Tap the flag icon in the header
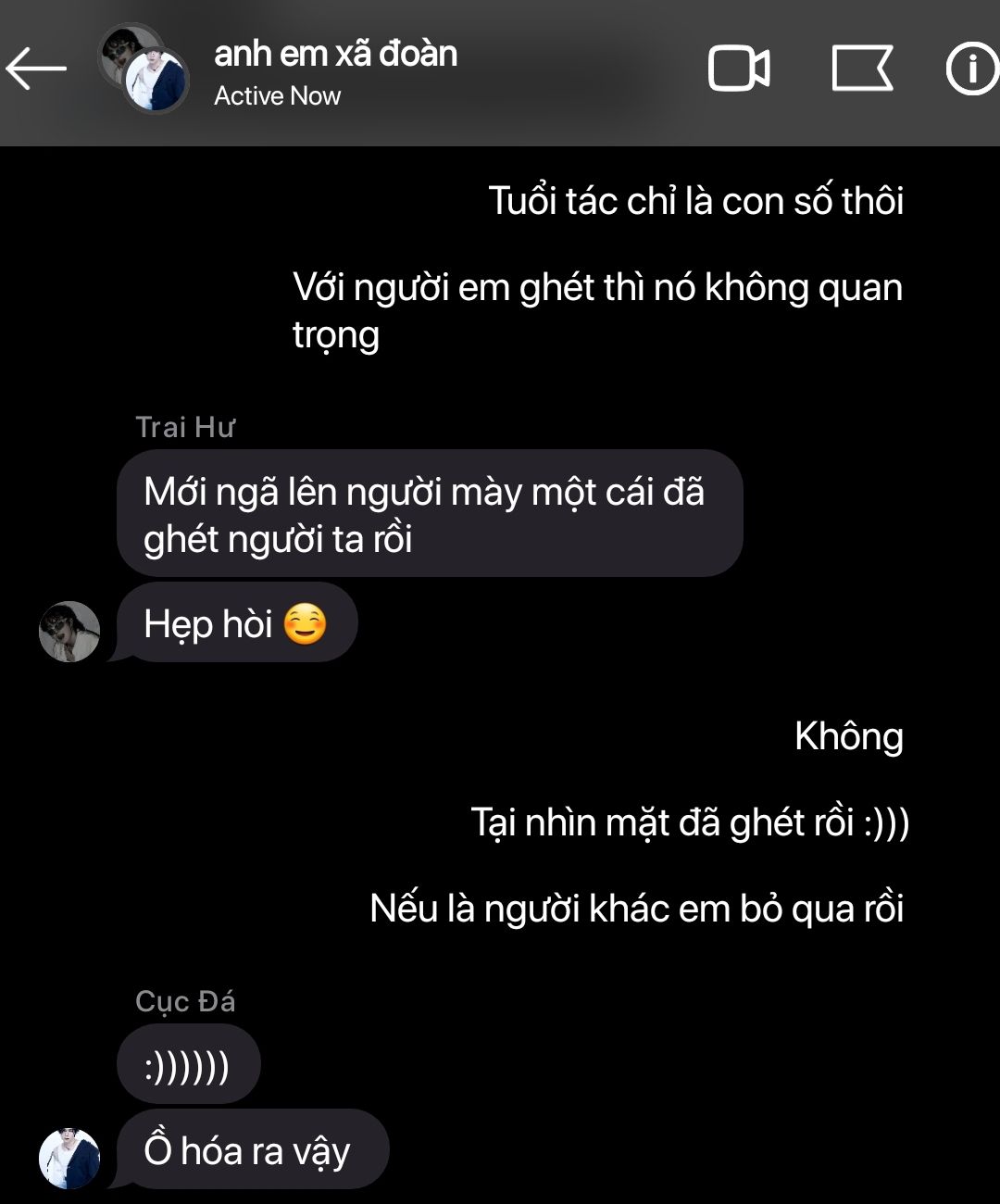Viewport: 1000px width, 1204px height. coord(862,69)
